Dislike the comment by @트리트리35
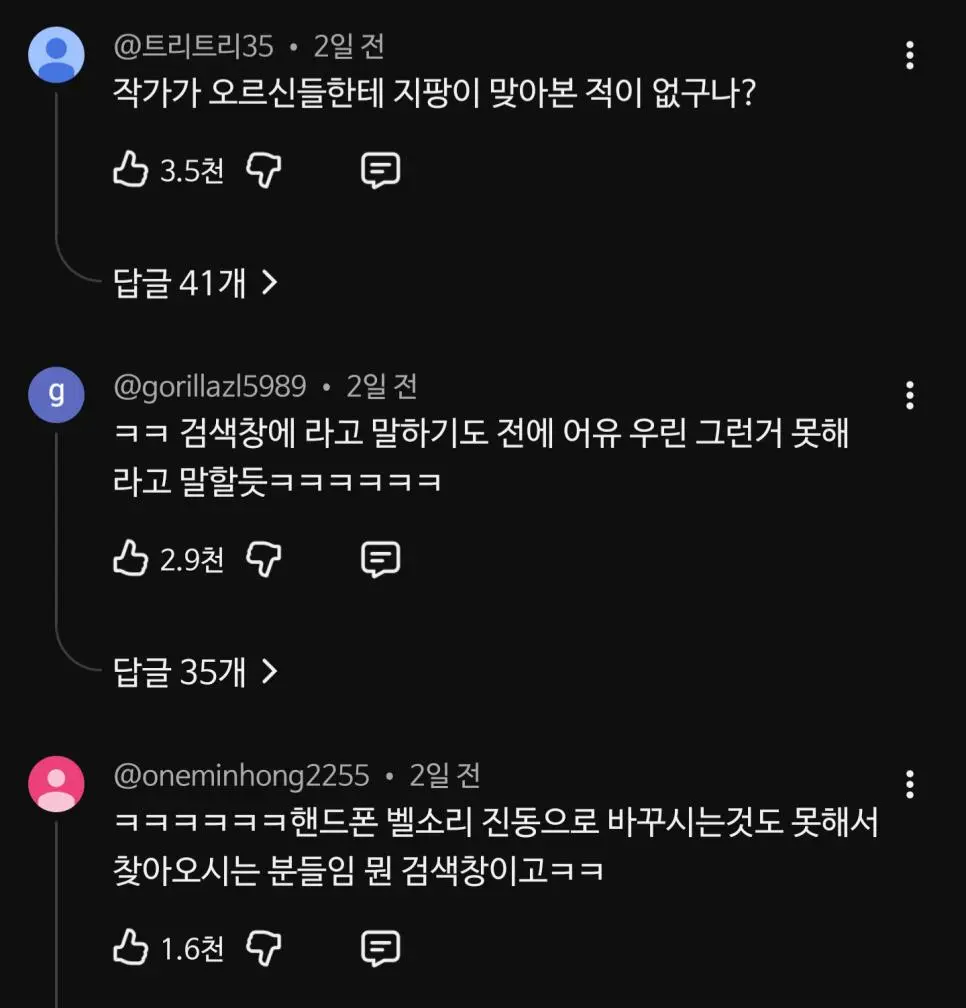This screenshot has width=966, height=1008. (x=264, y=171)
